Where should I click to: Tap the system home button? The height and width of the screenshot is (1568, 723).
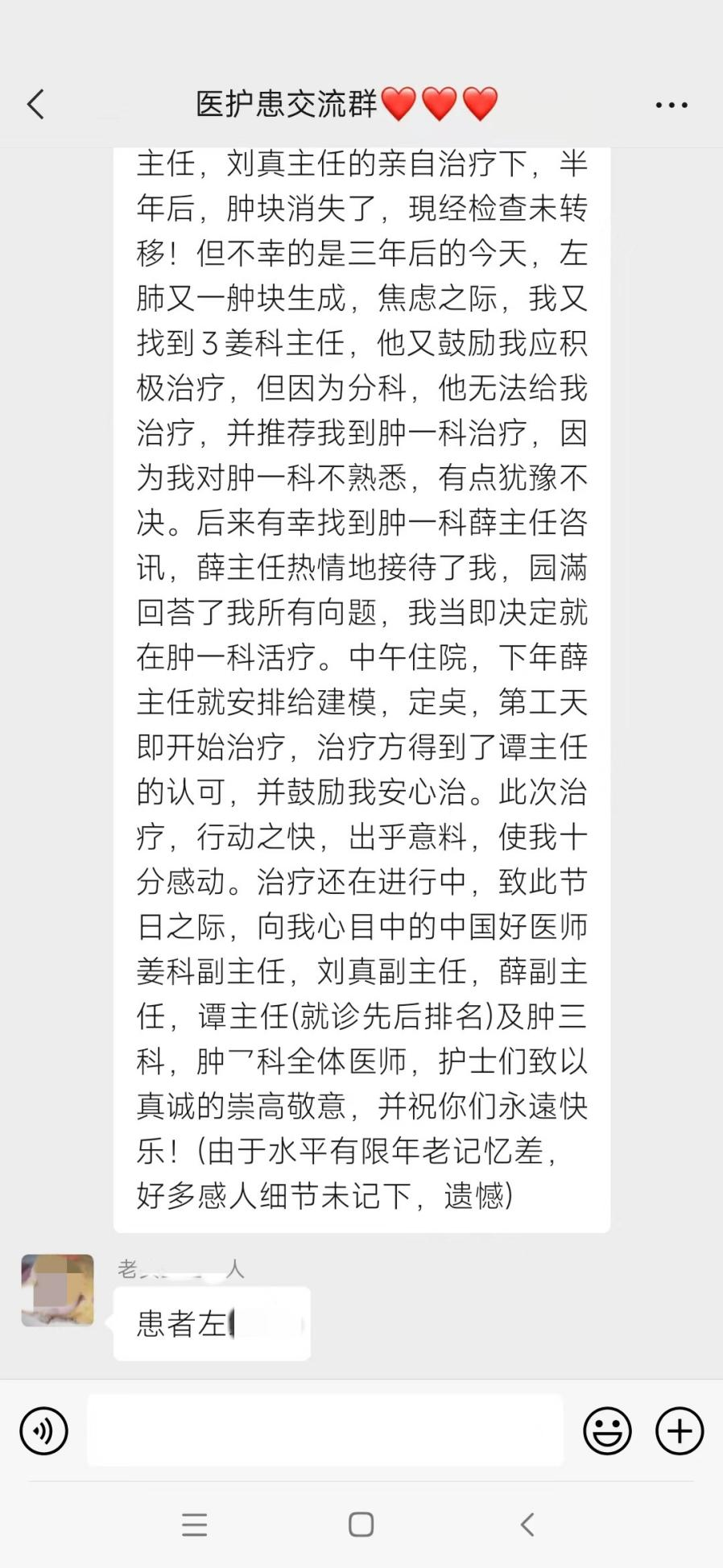coord(361,1524)
